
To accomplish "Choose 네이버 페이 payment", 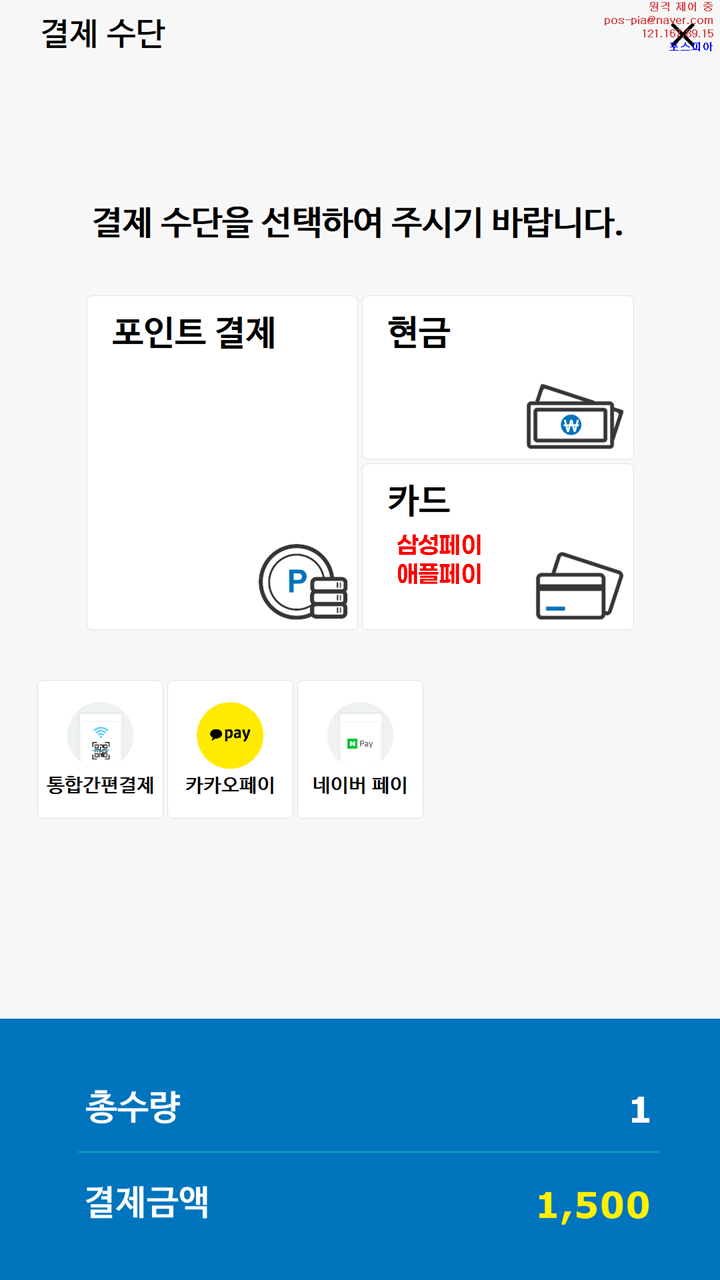I will tap(360, 749).
